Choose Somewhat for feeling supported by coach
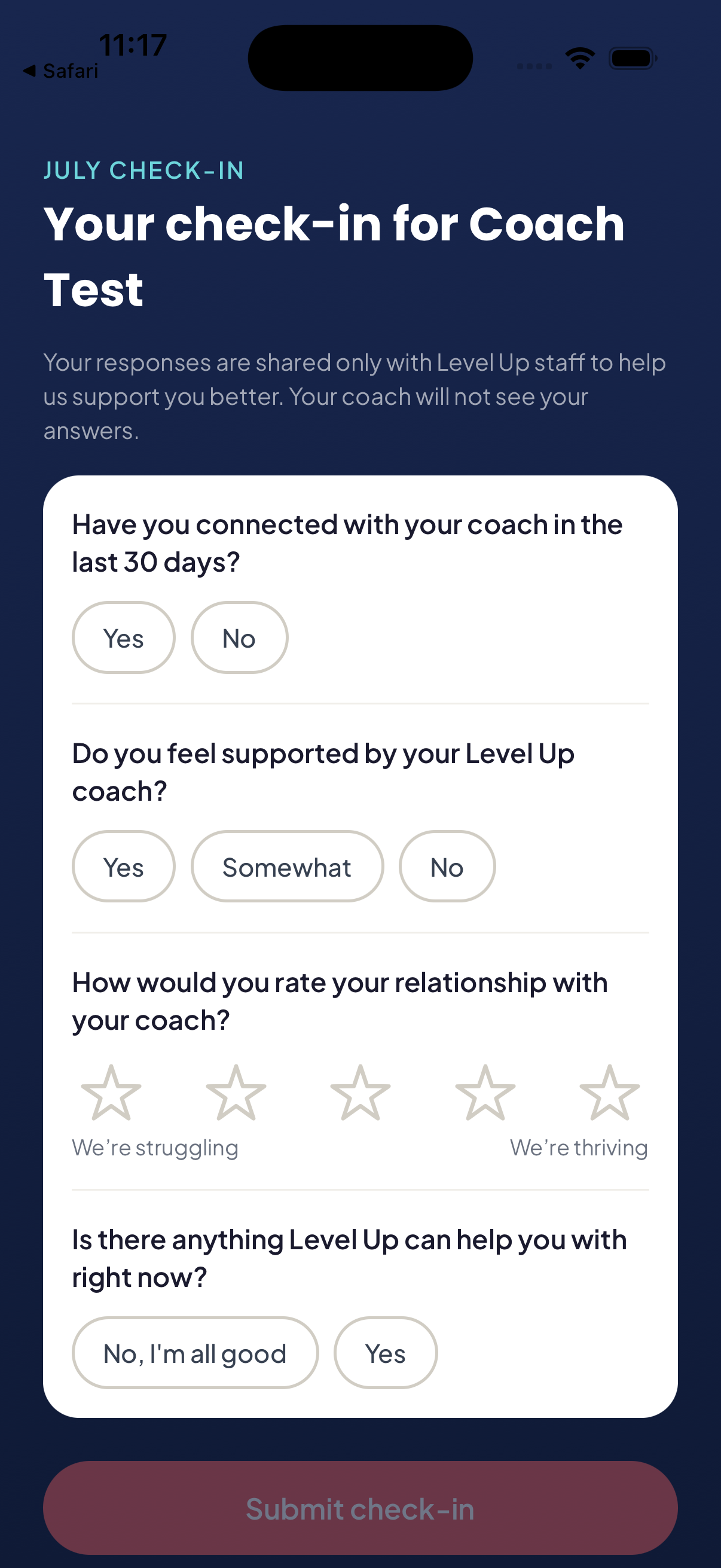The width and height of the screenshot is (721, 1568). click(x=286, y=866)
